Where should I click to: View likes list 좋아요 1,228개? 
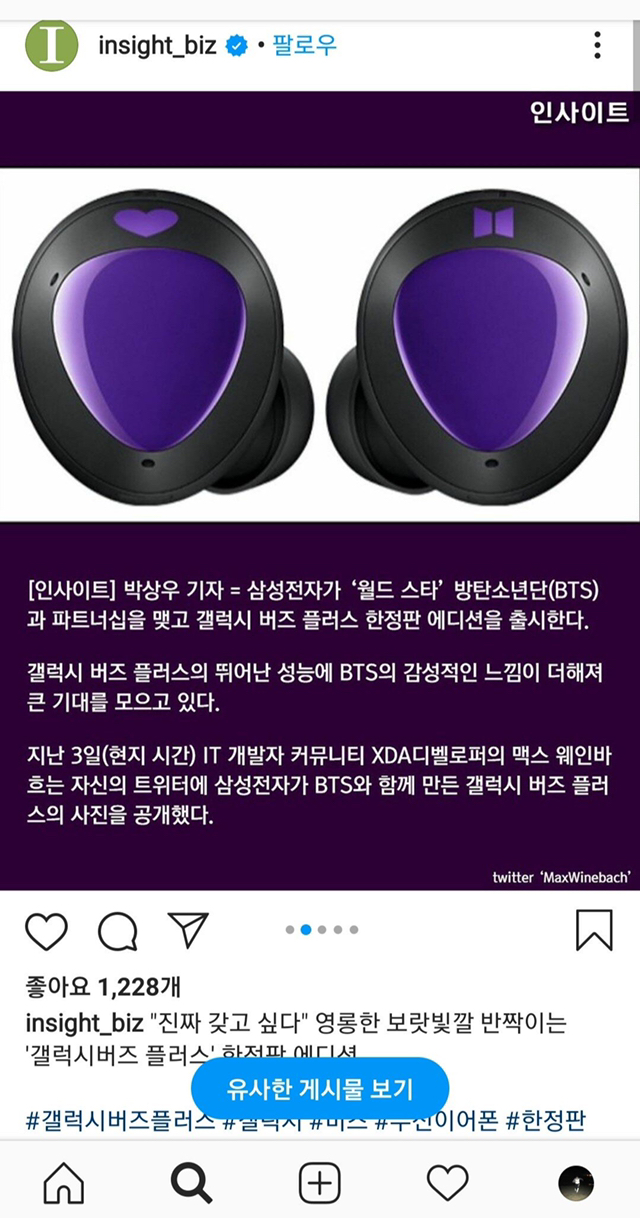103,988
